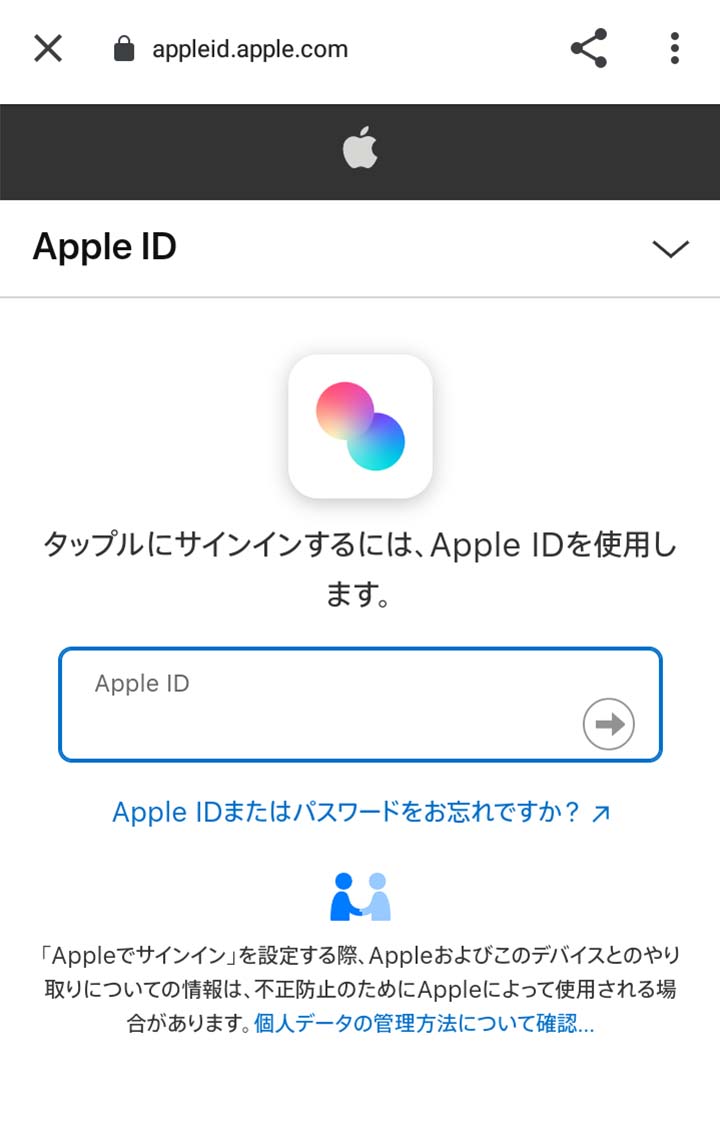Screen dimensions: 720x1128
Task: Share this page
Action: (x=588, y=48)
